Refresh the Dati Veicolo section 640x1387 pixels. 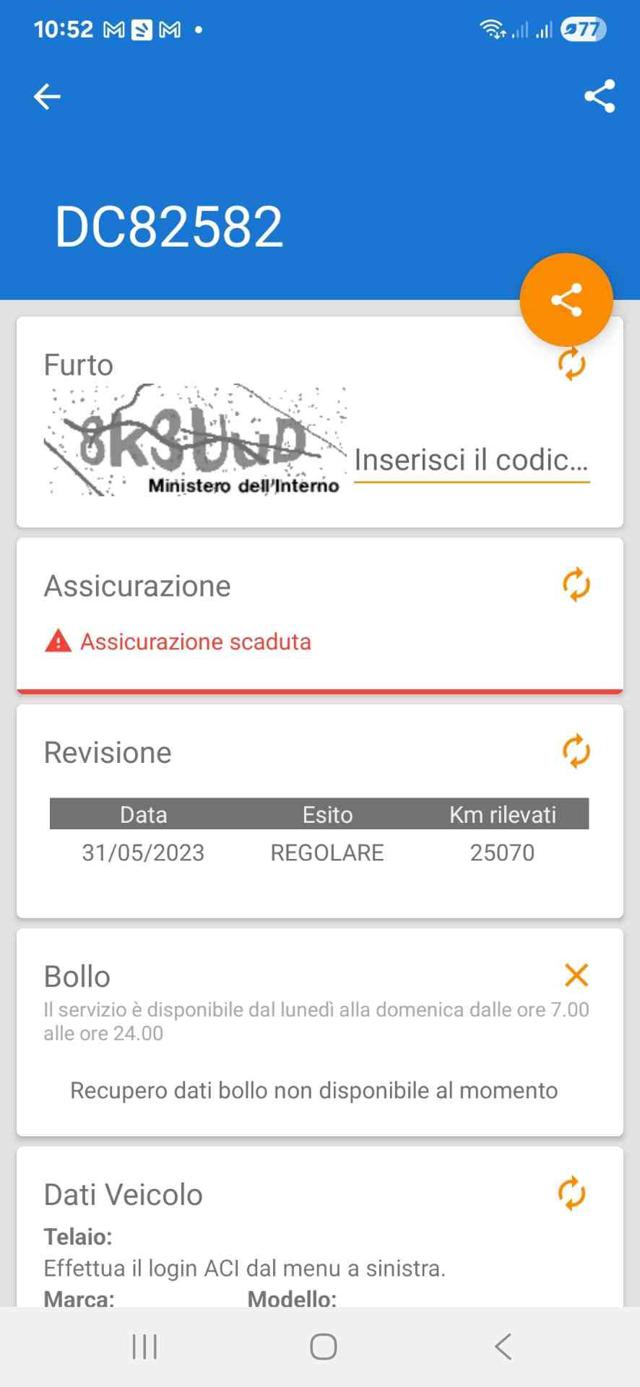(x=572, y=1192)
